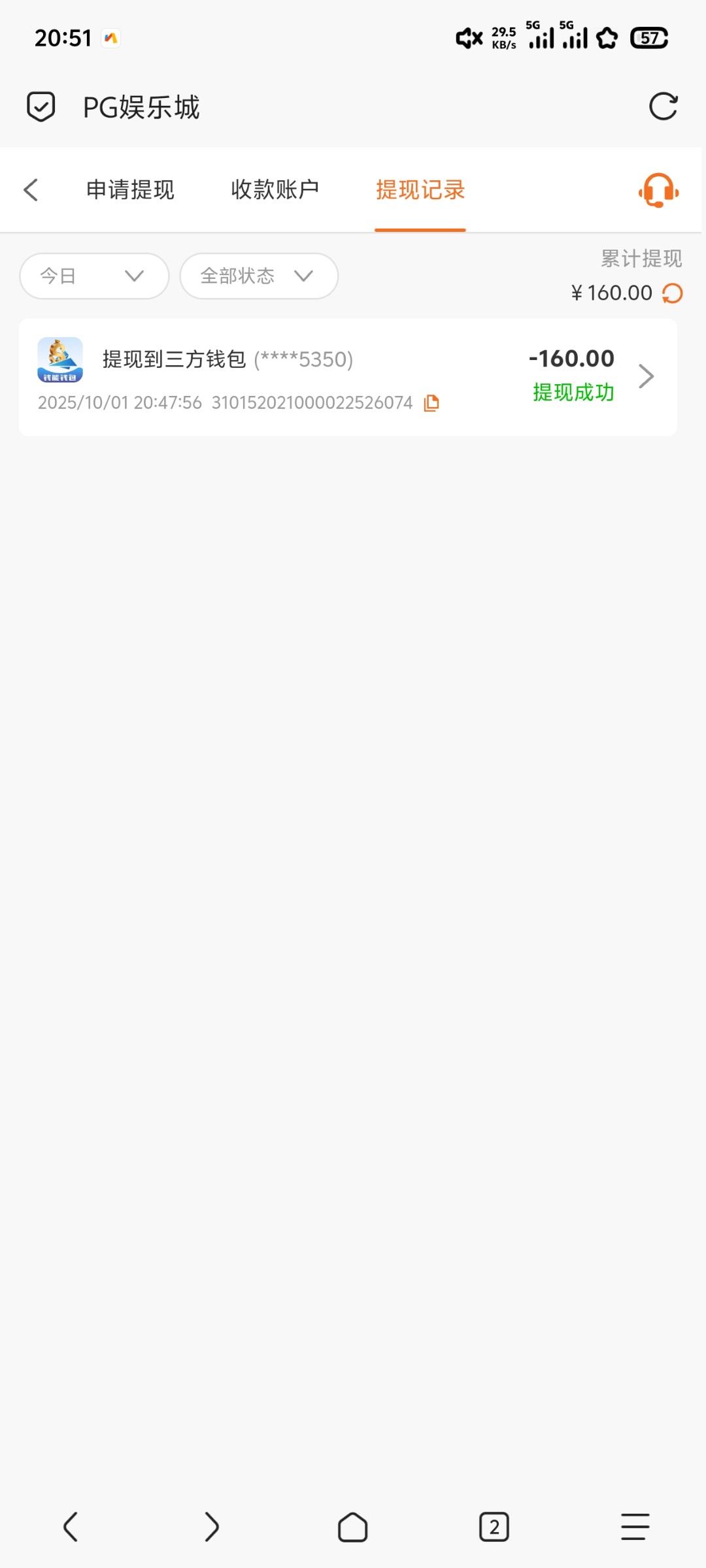Open the browser tabs switcher
The height and width of the screenshot is (1568, 706).
click(494, 1527)
